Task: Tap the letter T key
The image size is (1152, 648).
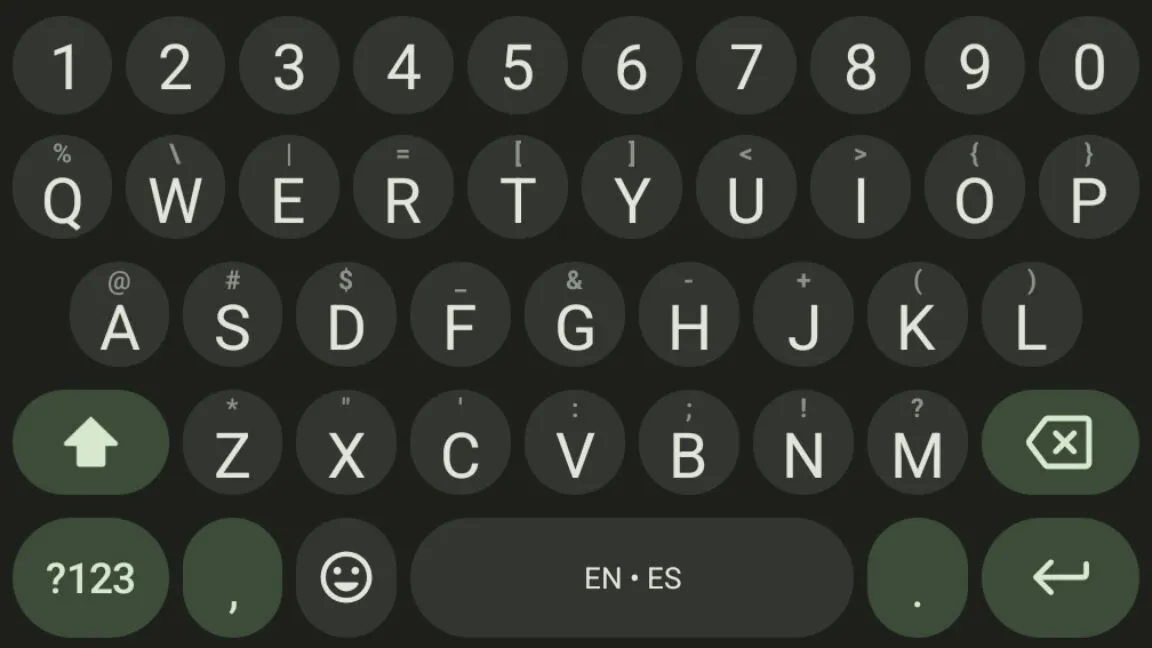Action: pyautogui.click(x=518, y=188)
